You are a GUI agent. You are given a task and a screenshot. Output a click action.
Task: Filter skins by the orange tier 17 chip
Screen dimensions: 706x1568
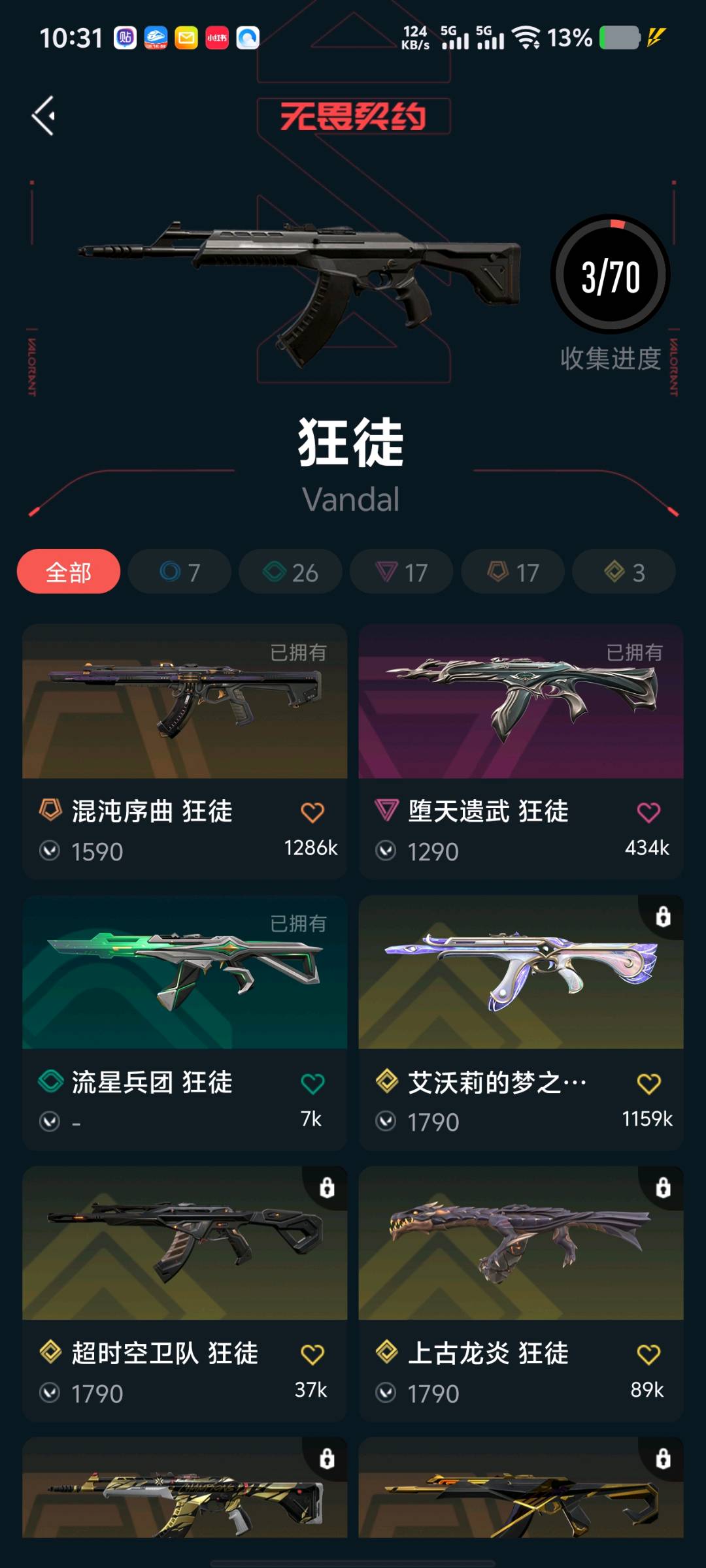(513, 572)
